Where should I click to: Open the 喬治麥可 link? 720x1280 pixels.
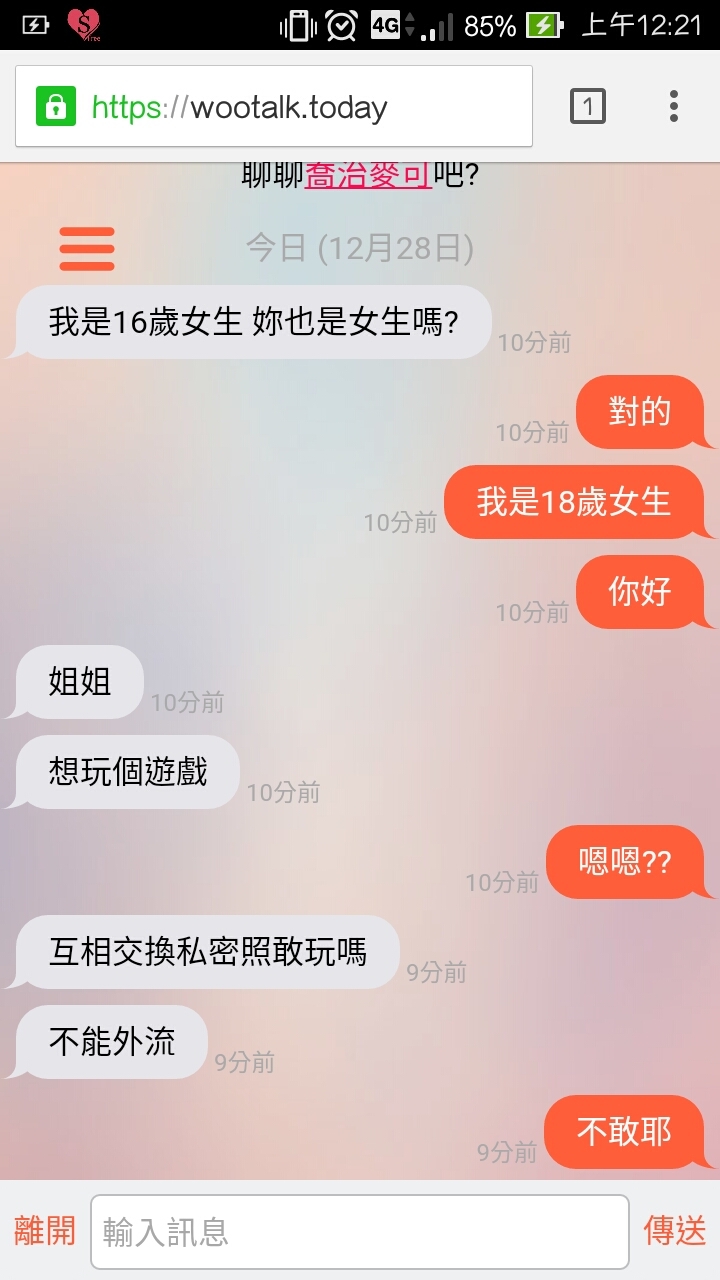[368, 176]
